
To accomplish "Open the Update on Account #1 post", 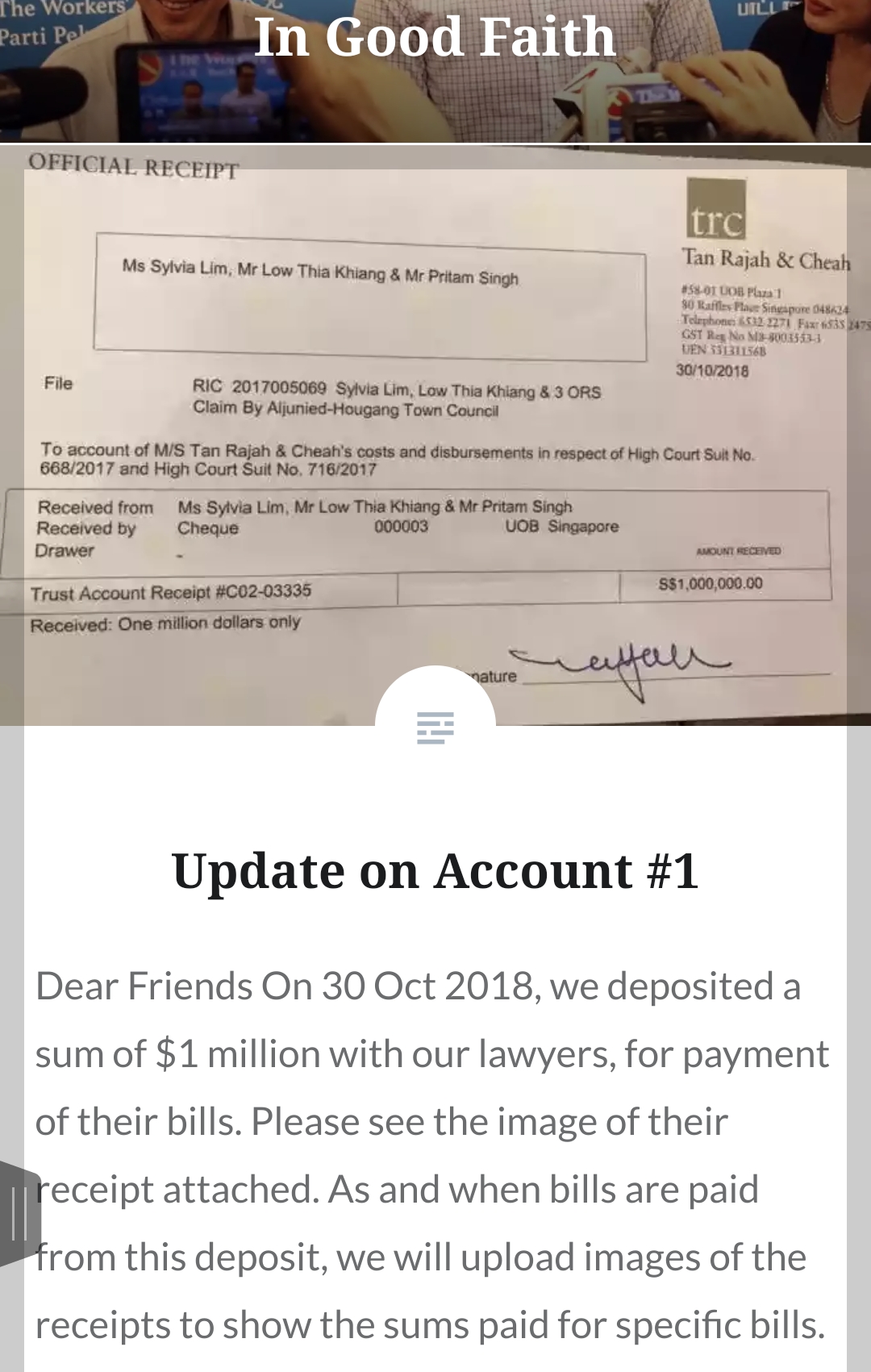I will [435, 870].
